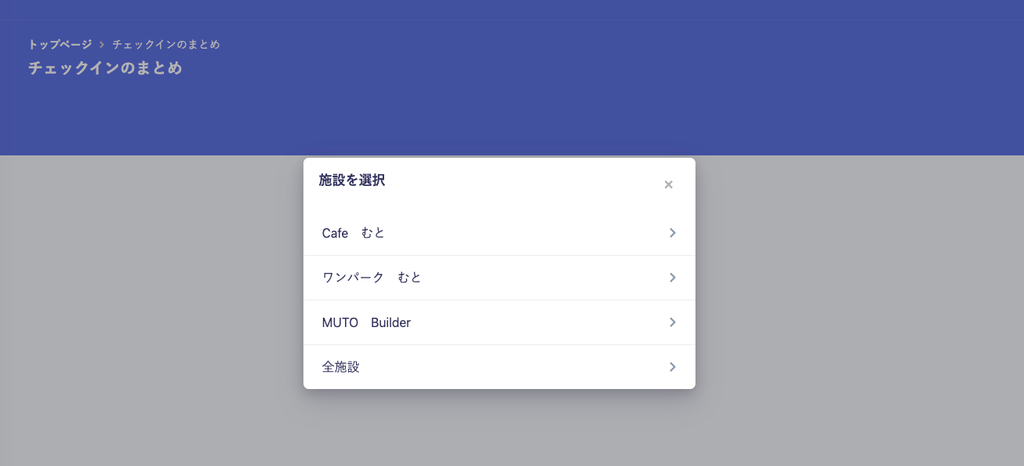Select 全施設 option
The width and height of the screenshot is (1024, 466).
(498, 367)
